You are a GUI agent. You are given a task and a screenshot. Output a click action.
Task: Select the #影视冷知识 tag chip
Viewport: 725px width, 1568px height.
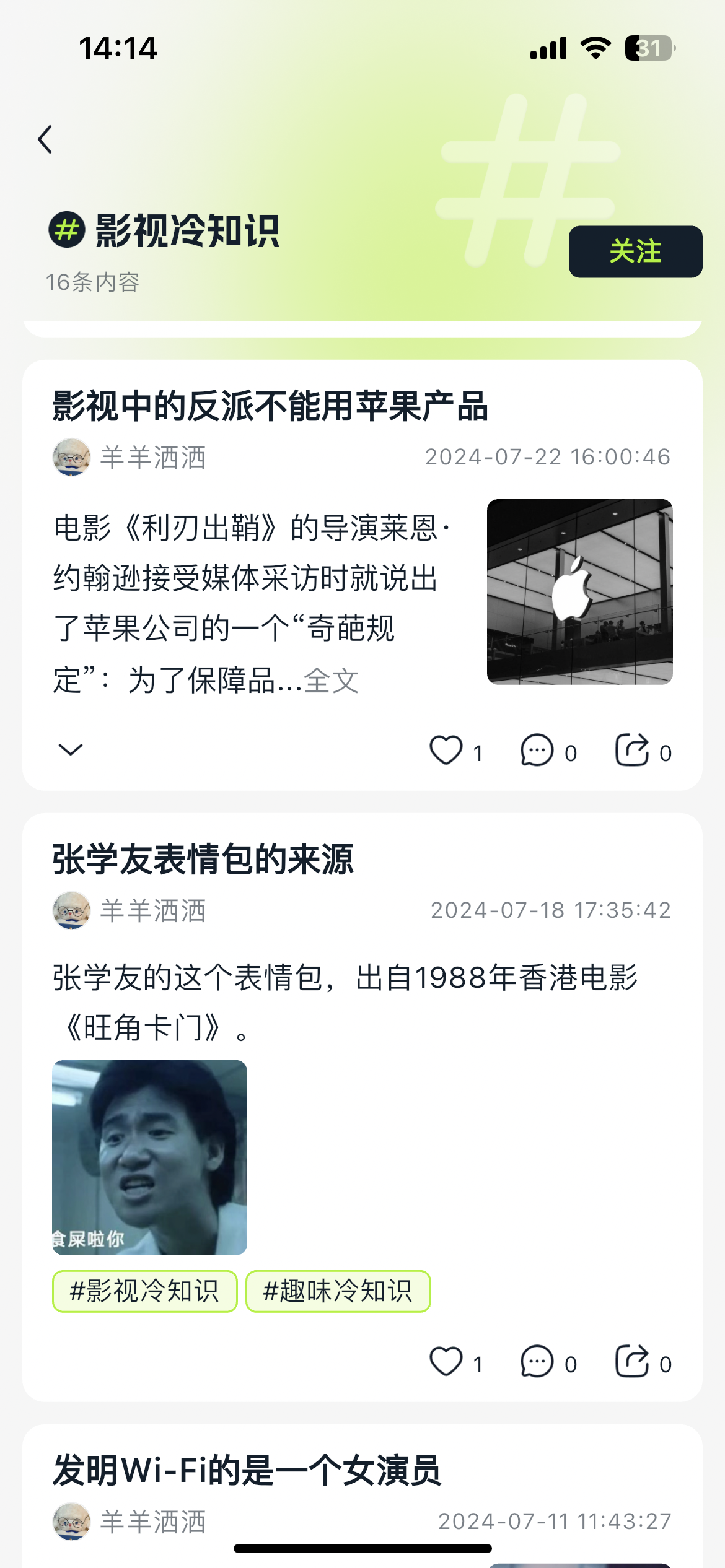[x=144, y=1291]
